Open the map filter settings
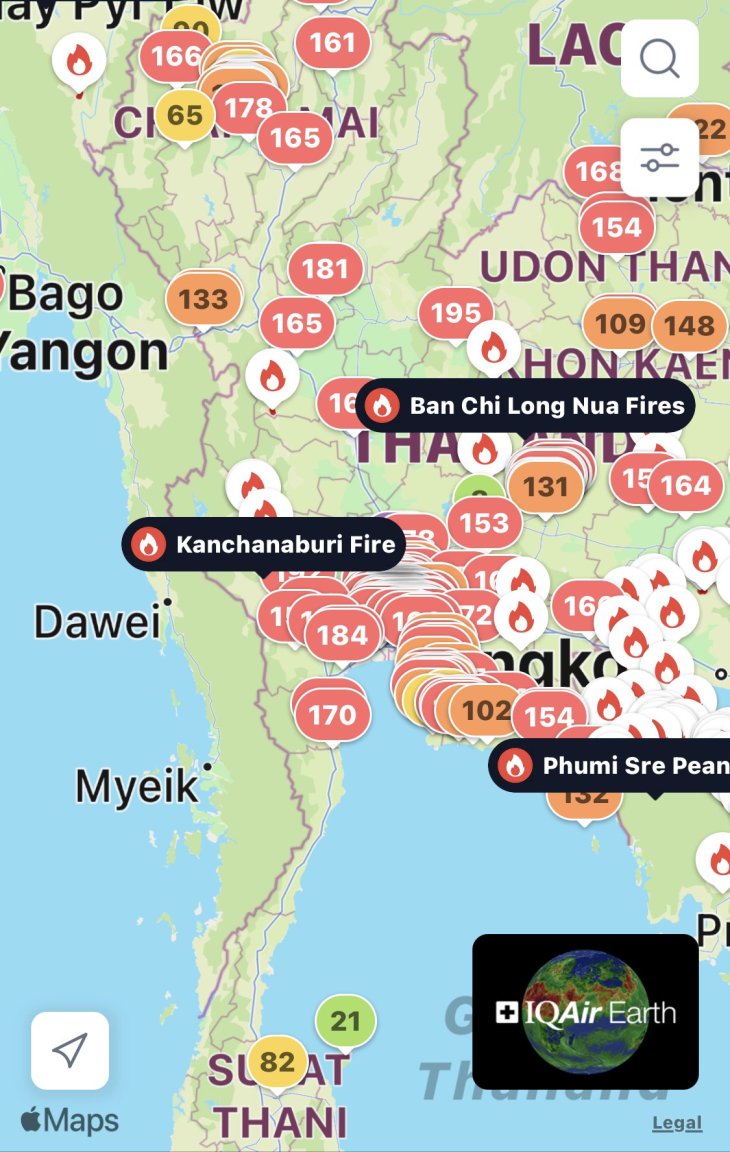The height and width of the screenshot is (1152, 730). [x=659, y=157]
